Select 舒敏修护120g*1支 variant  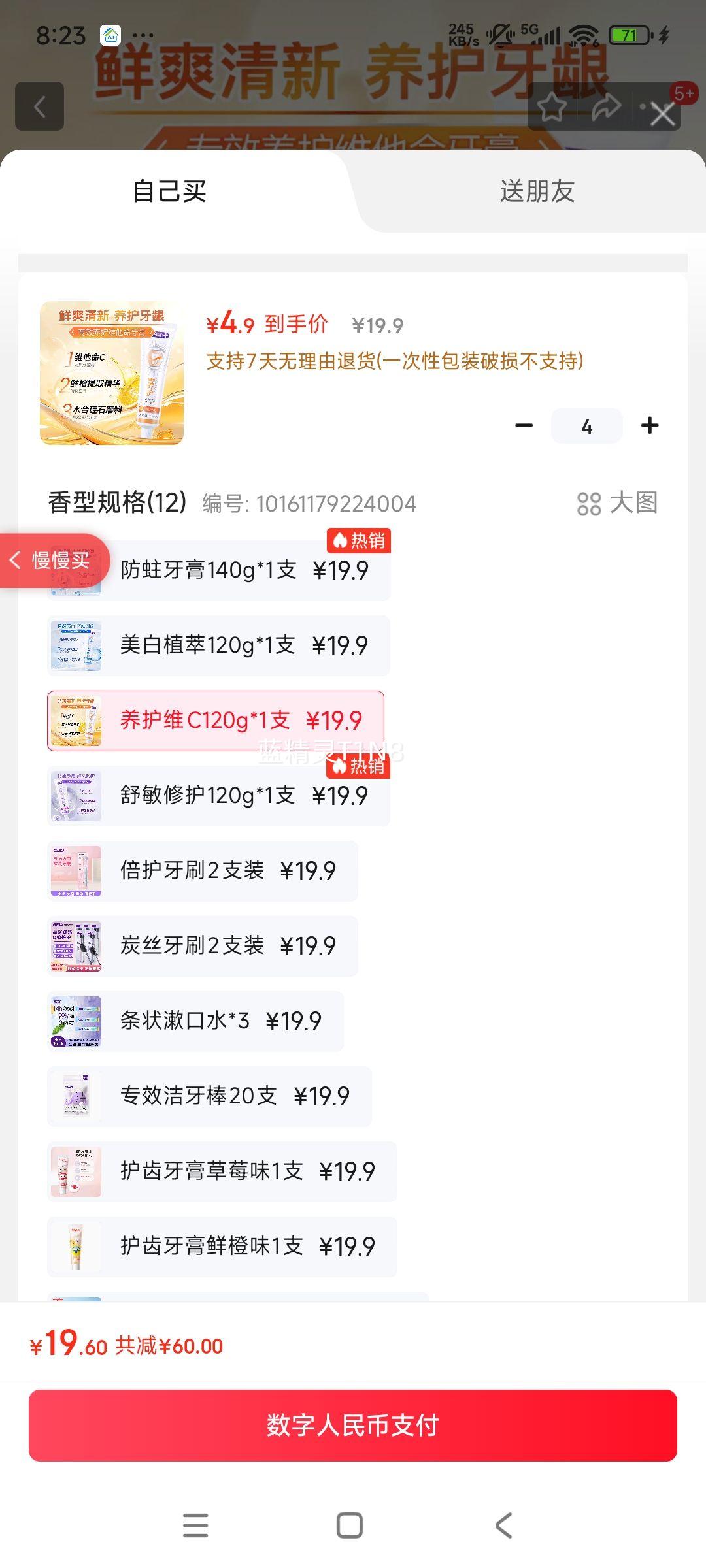coord(218,796)
